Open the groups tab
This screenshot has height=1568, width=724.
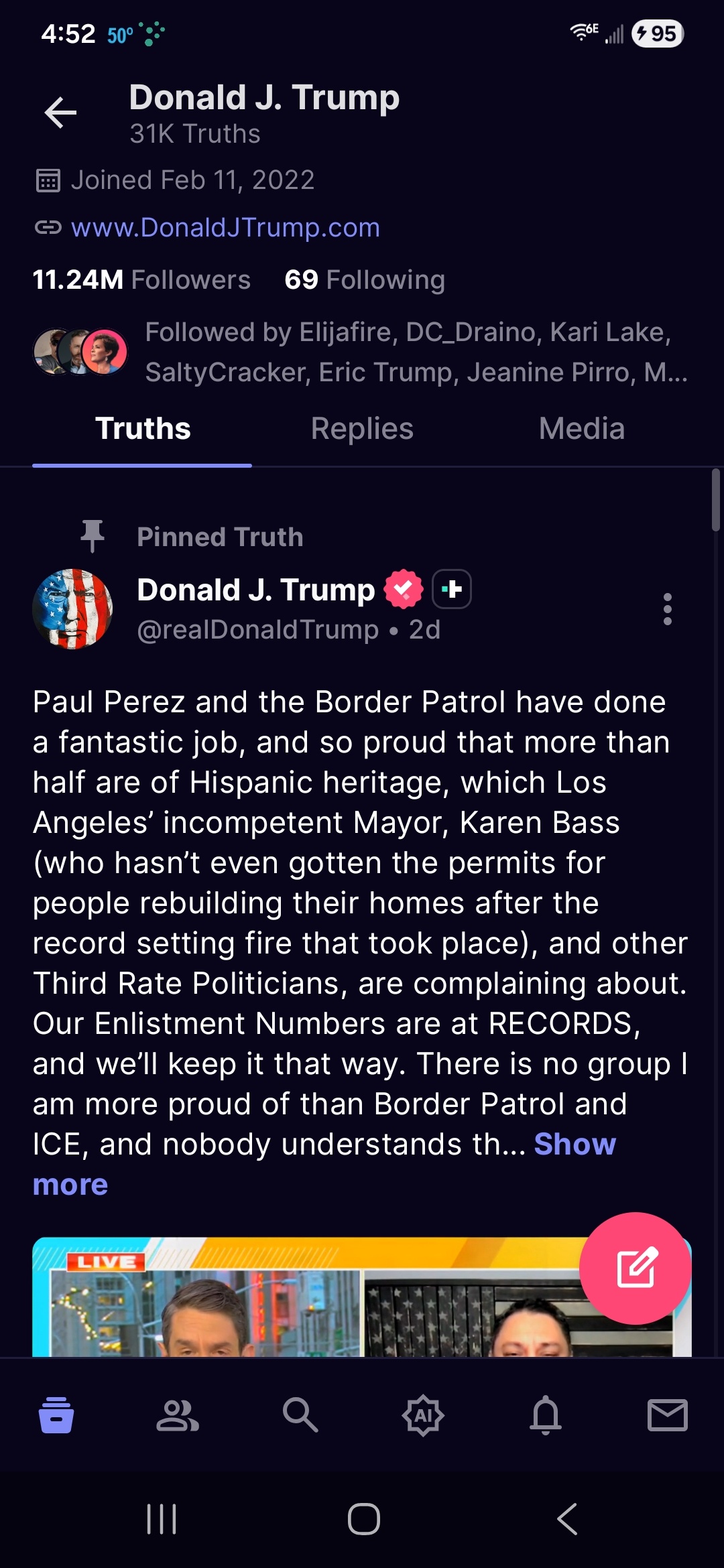coord(178,1415)
